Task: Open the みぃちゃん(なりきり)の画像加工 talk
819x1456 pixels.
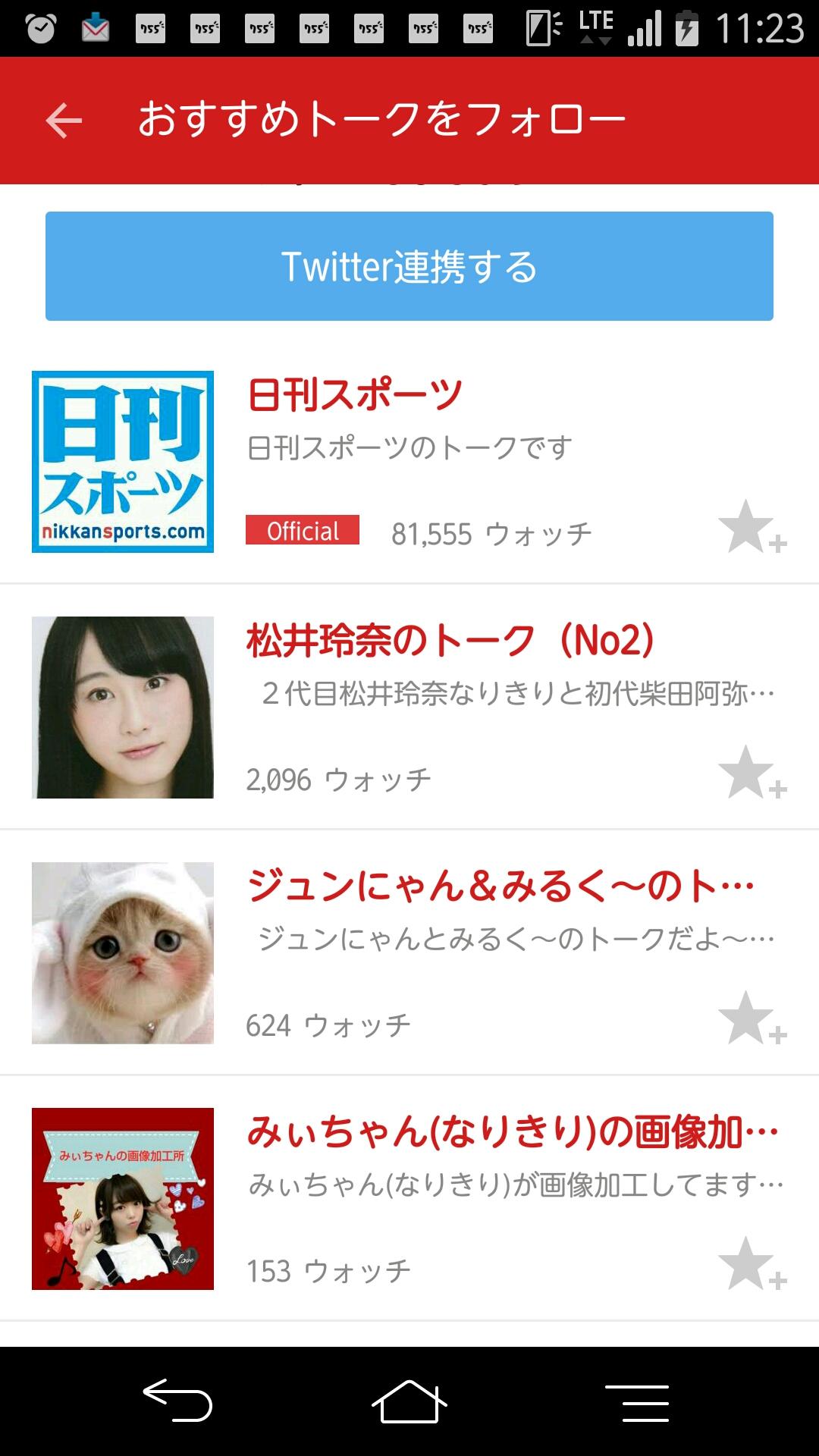Action: [x=513, y=1132]
